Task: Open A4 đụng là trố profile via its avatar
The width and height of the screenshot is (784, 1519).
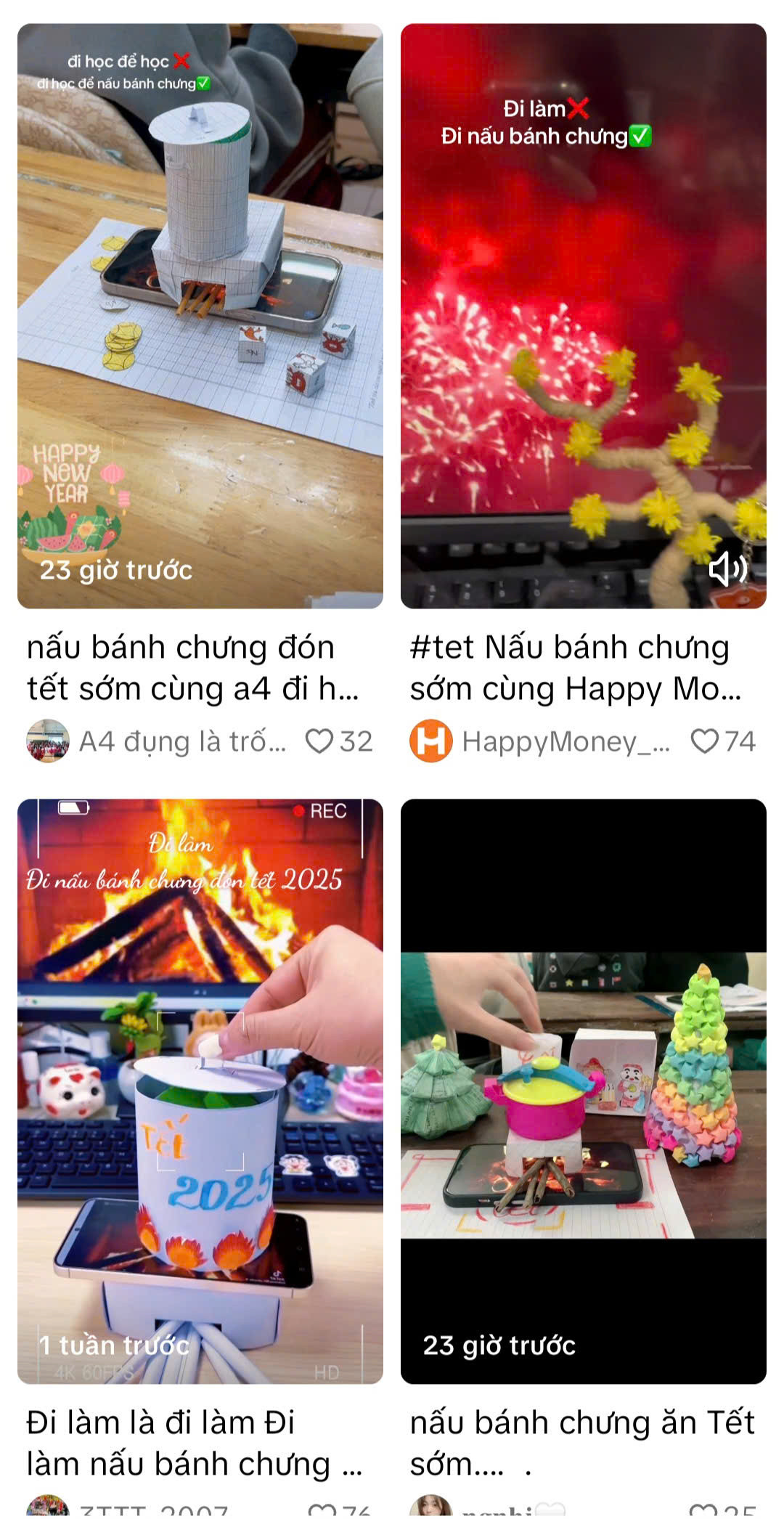Action: 49,740
